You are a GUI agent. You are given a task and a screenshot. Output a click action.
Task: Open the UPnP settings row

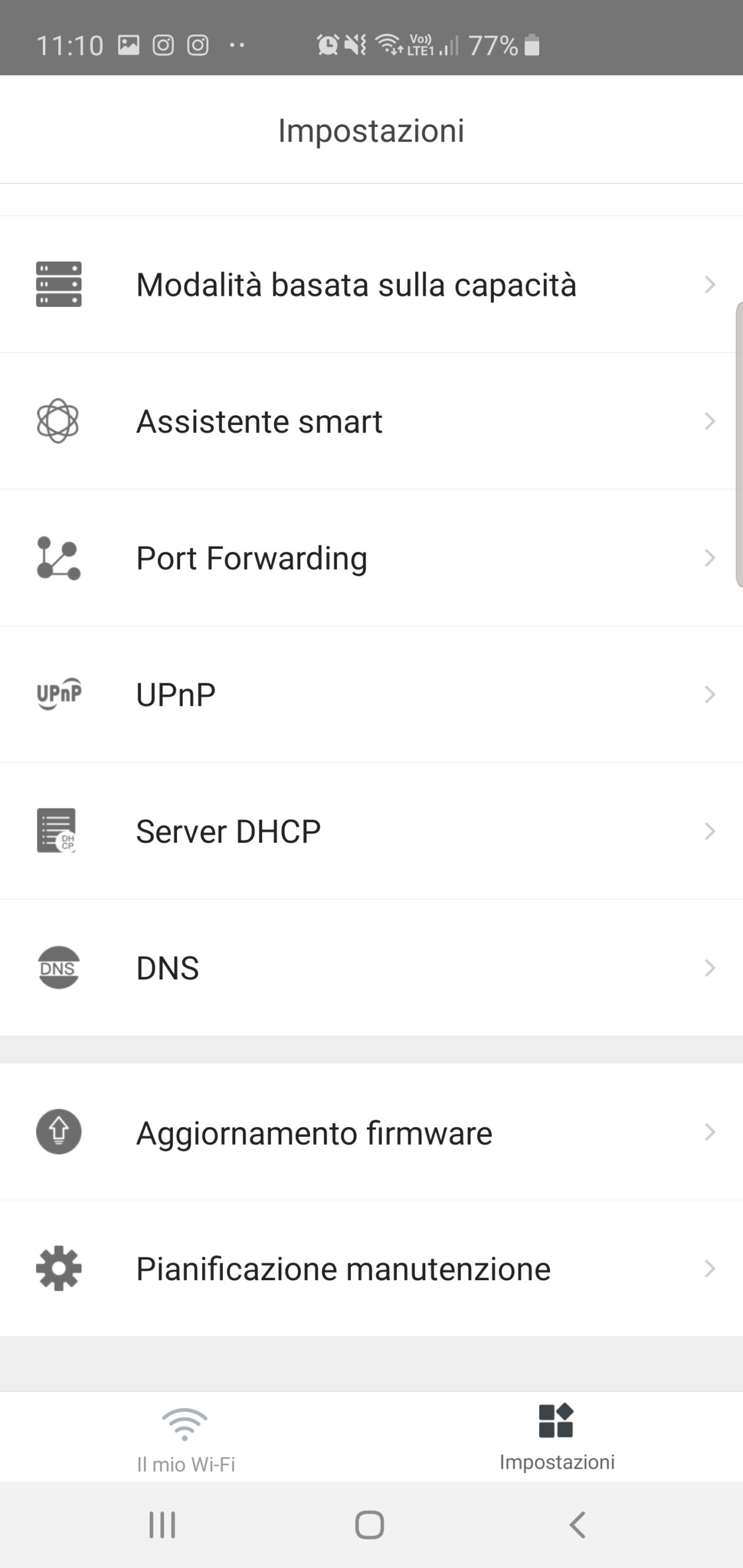[371, 695]
